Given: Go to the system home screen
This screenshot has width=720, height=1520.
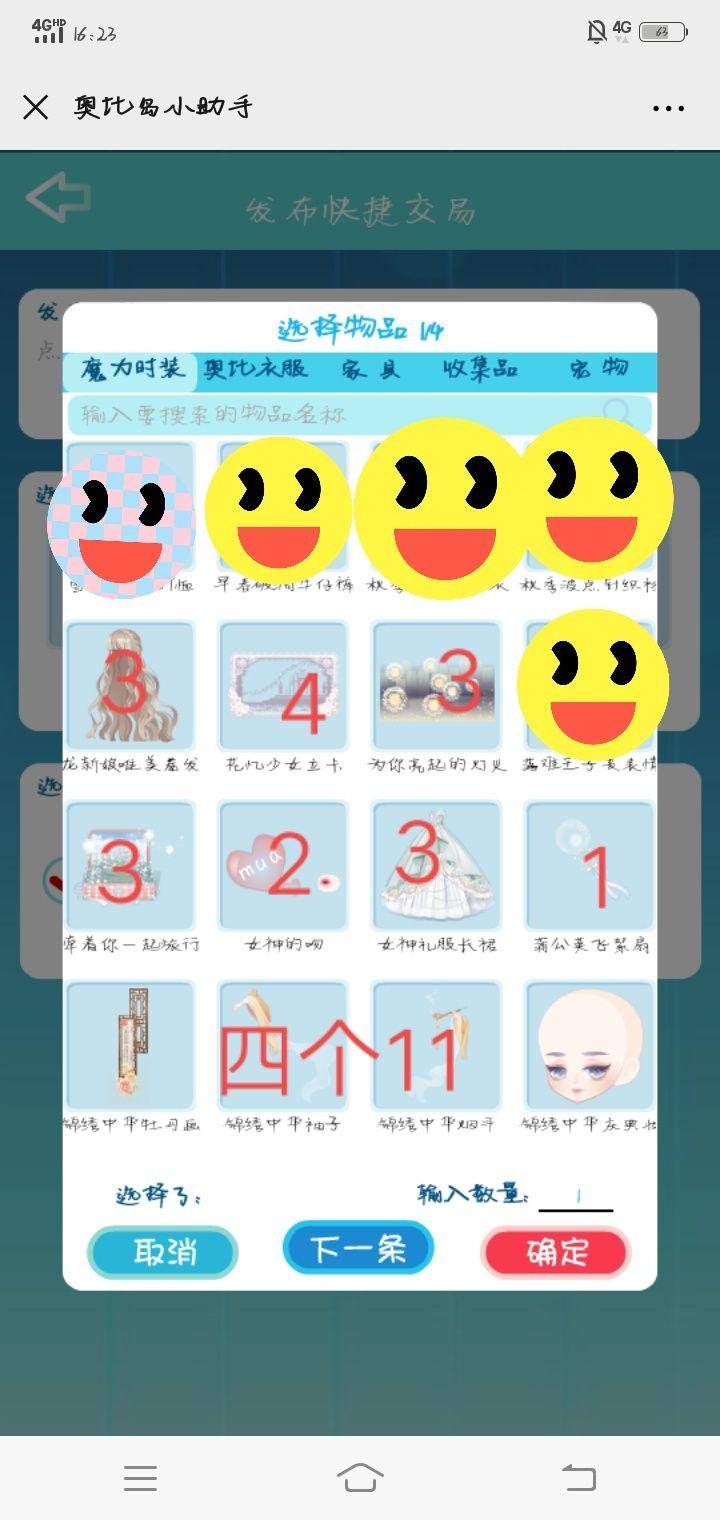Looking at the screenshot, I should [360, 1477].
